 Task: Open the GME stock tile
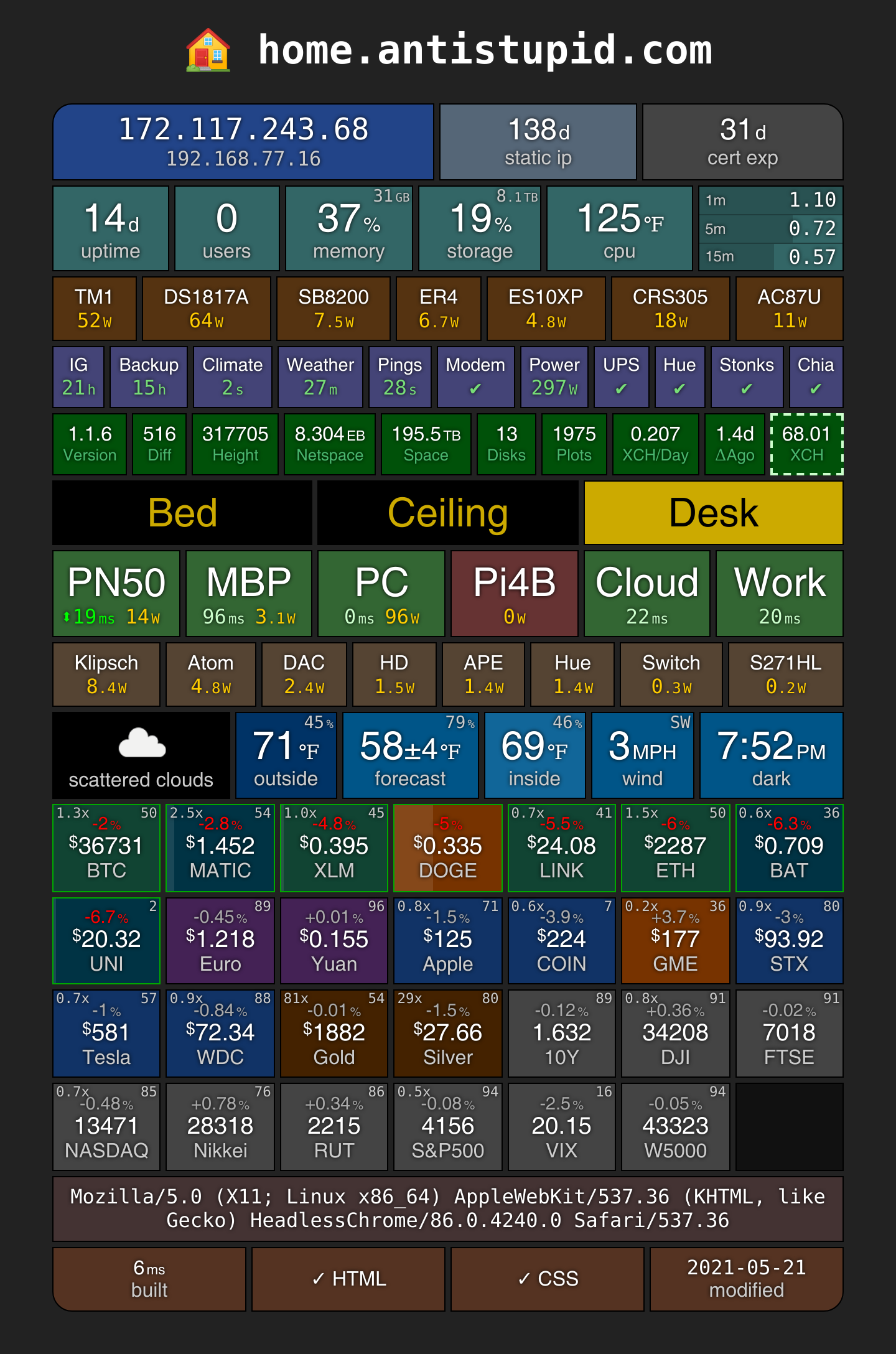coord(676,941)
